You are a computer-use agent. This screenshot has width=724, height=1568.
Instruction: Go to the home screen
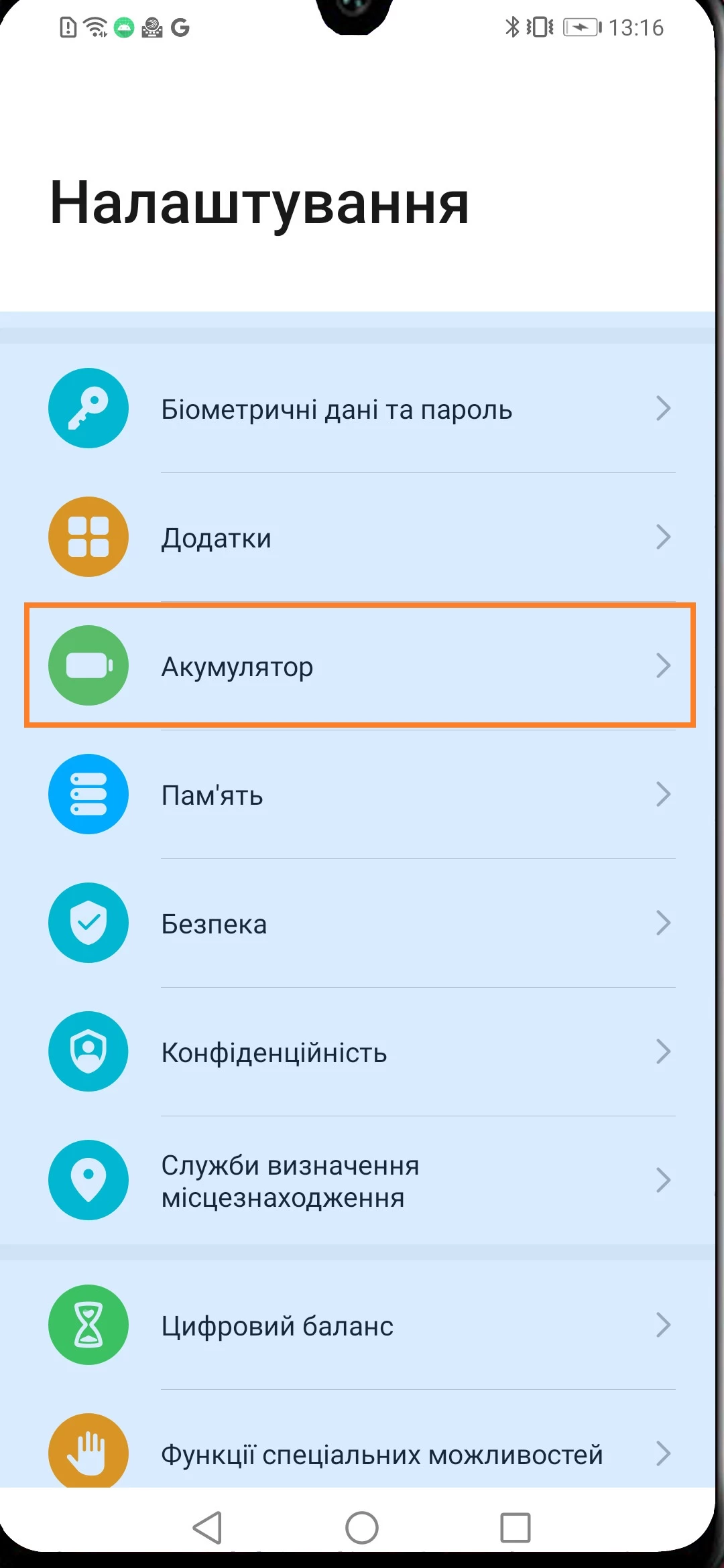(362, 1528)
